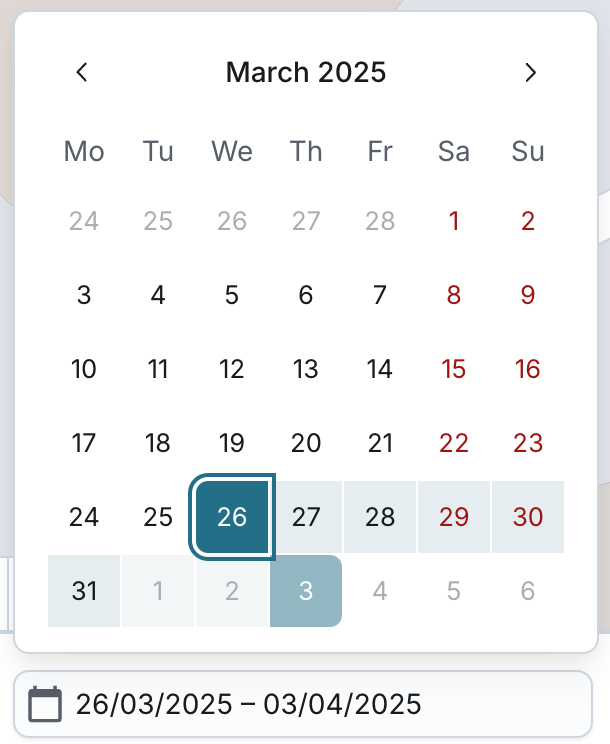Select Sunday March 30
The image size is (610, 744).
point(528,517)
